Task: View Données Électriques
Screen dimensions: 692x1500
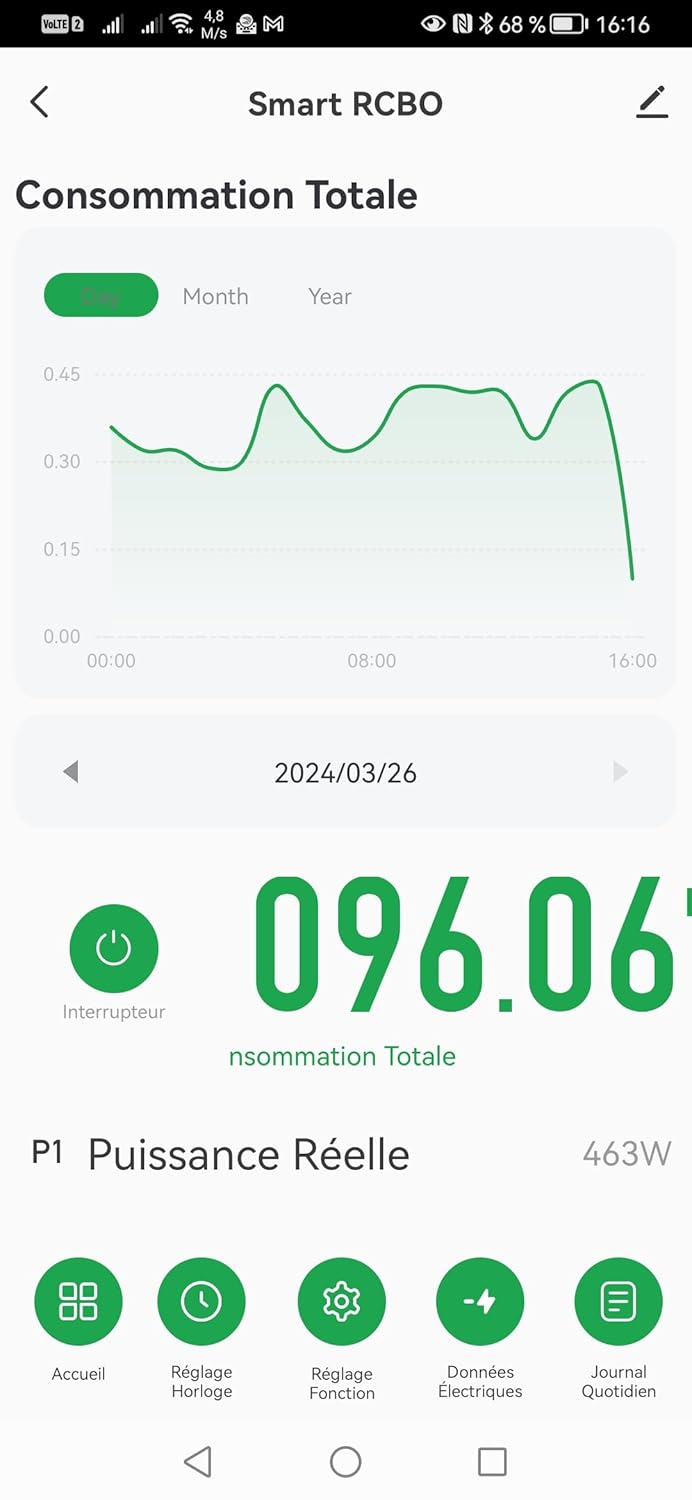Action: 480,1302
